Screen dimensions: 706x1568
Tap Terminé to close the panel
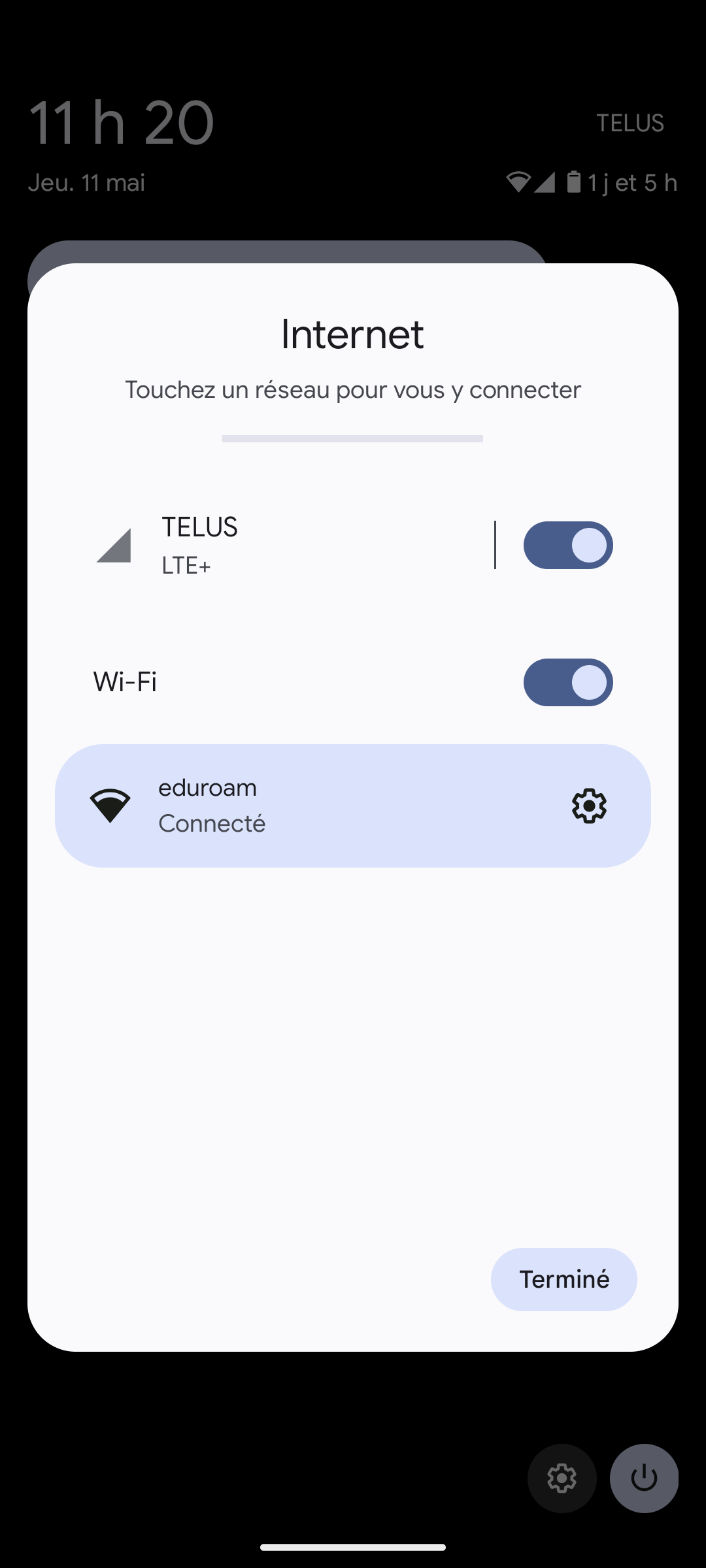(563, 1279)
